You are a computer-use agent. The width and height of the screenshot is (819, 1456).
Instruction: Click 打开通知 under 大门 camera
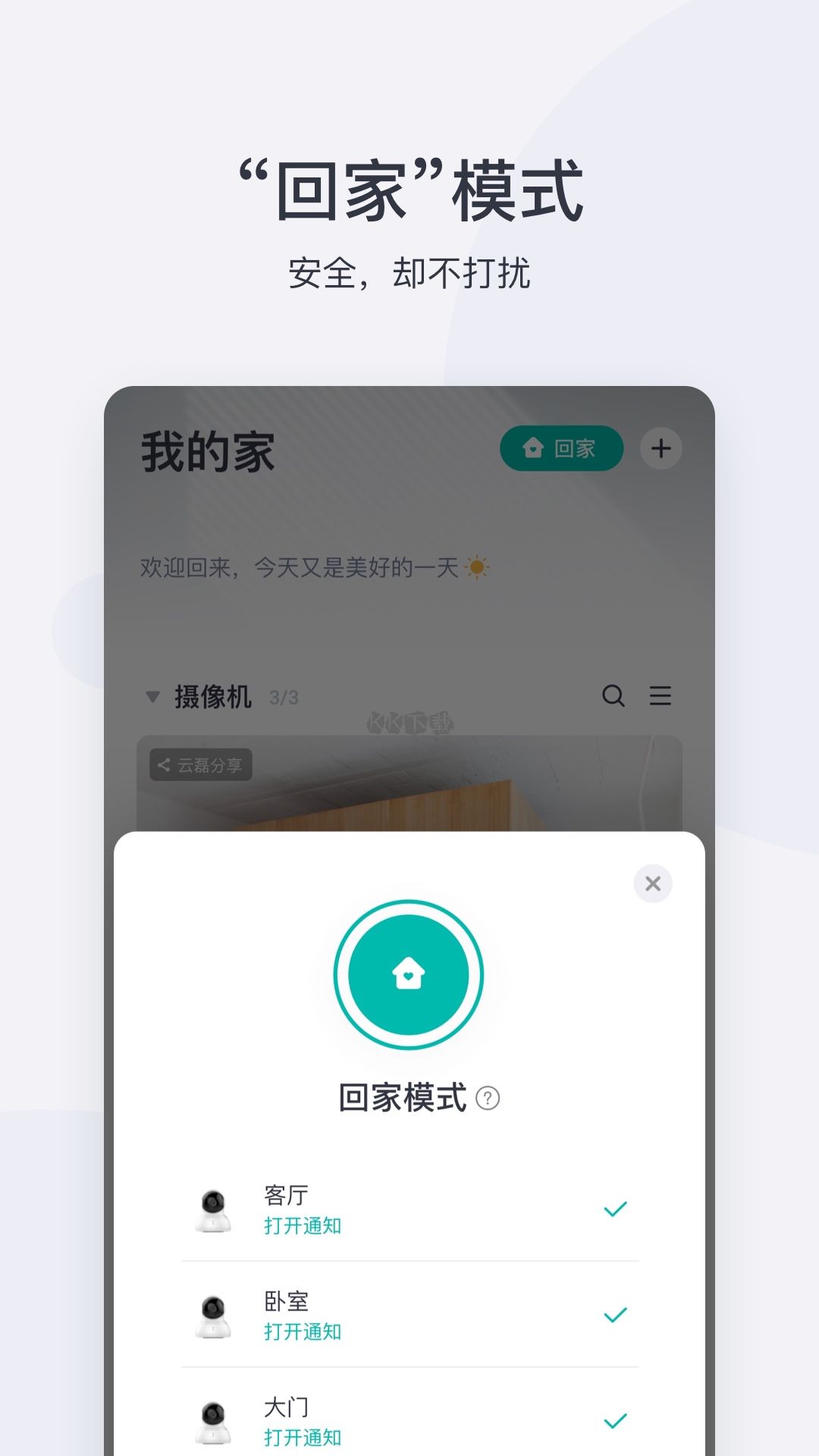(303, 1437)
